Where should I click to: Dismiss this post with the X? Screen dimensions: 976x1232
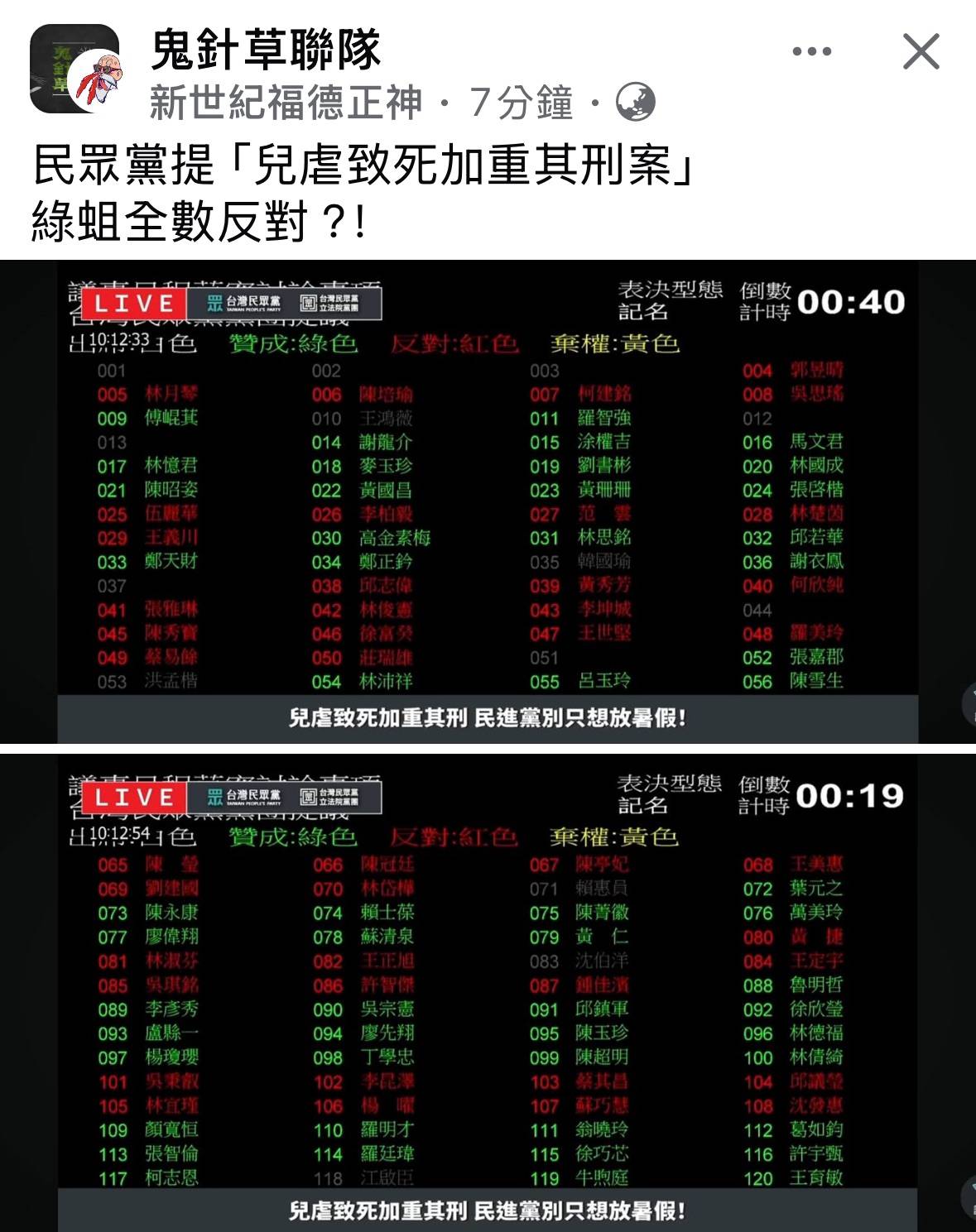pos(921,51)
